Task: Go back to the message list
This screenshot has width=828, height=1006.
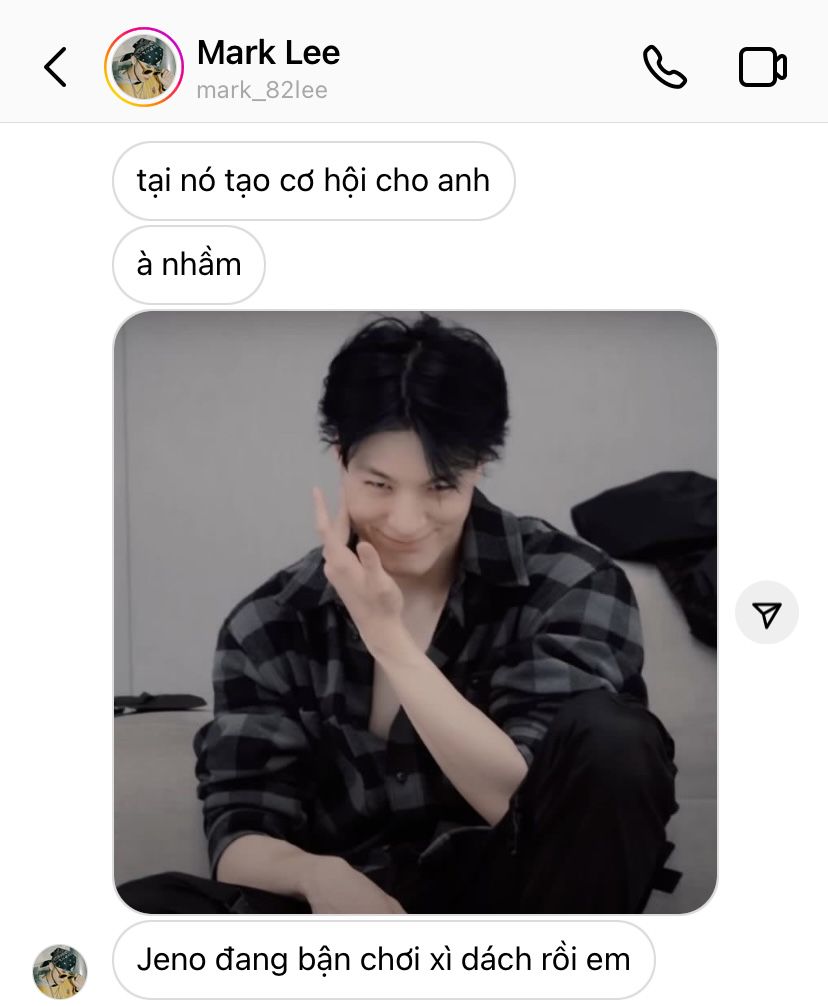Action: (56, 67)
